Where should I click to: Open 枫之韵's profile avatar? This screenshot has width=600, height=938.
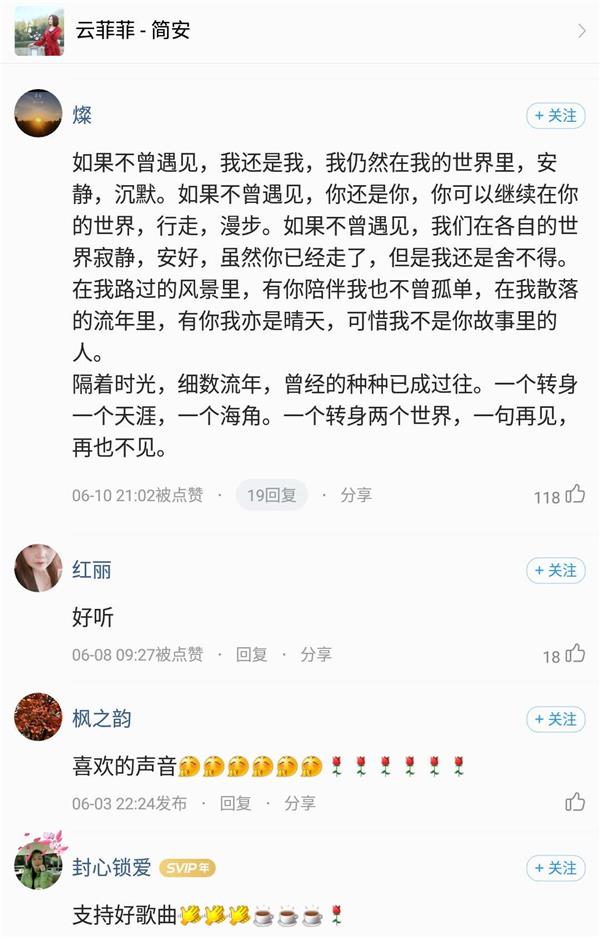tap(38, 717)
